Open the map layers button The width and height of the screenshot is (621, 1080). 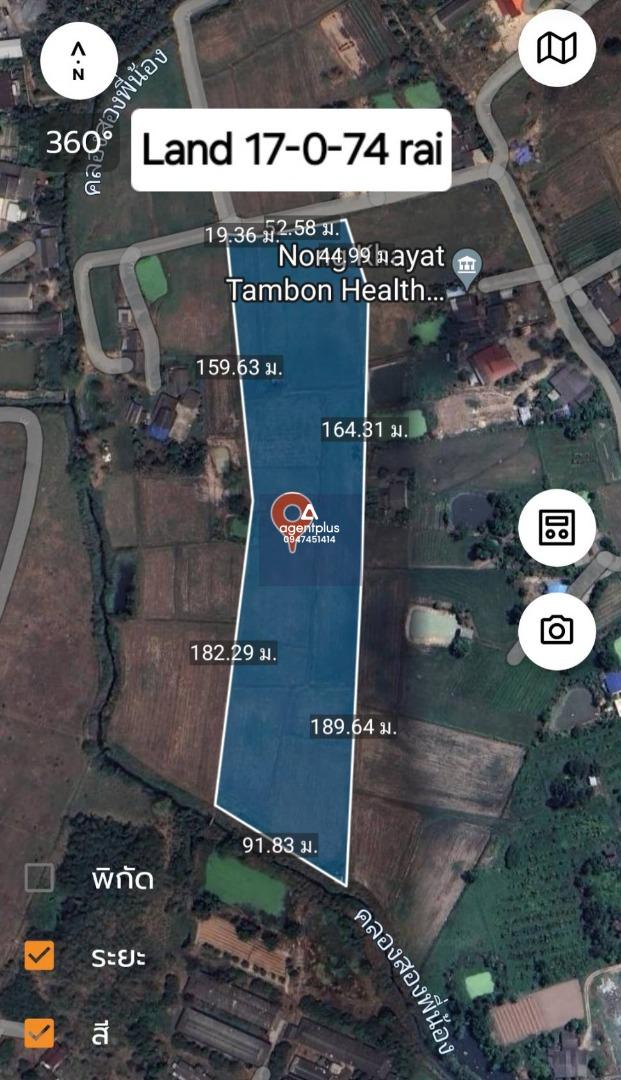pos(556,48)
